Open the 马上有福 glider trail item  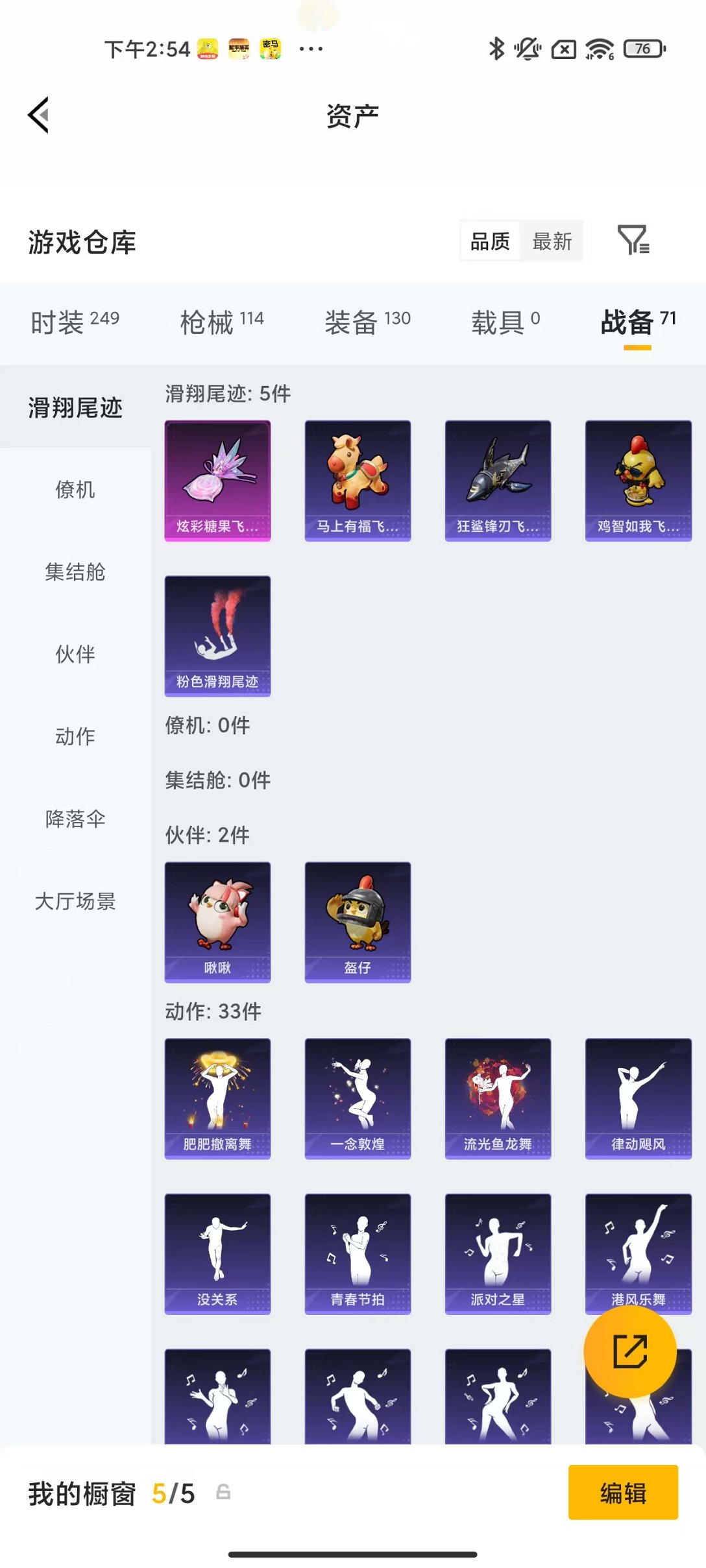tap(358, 479)
